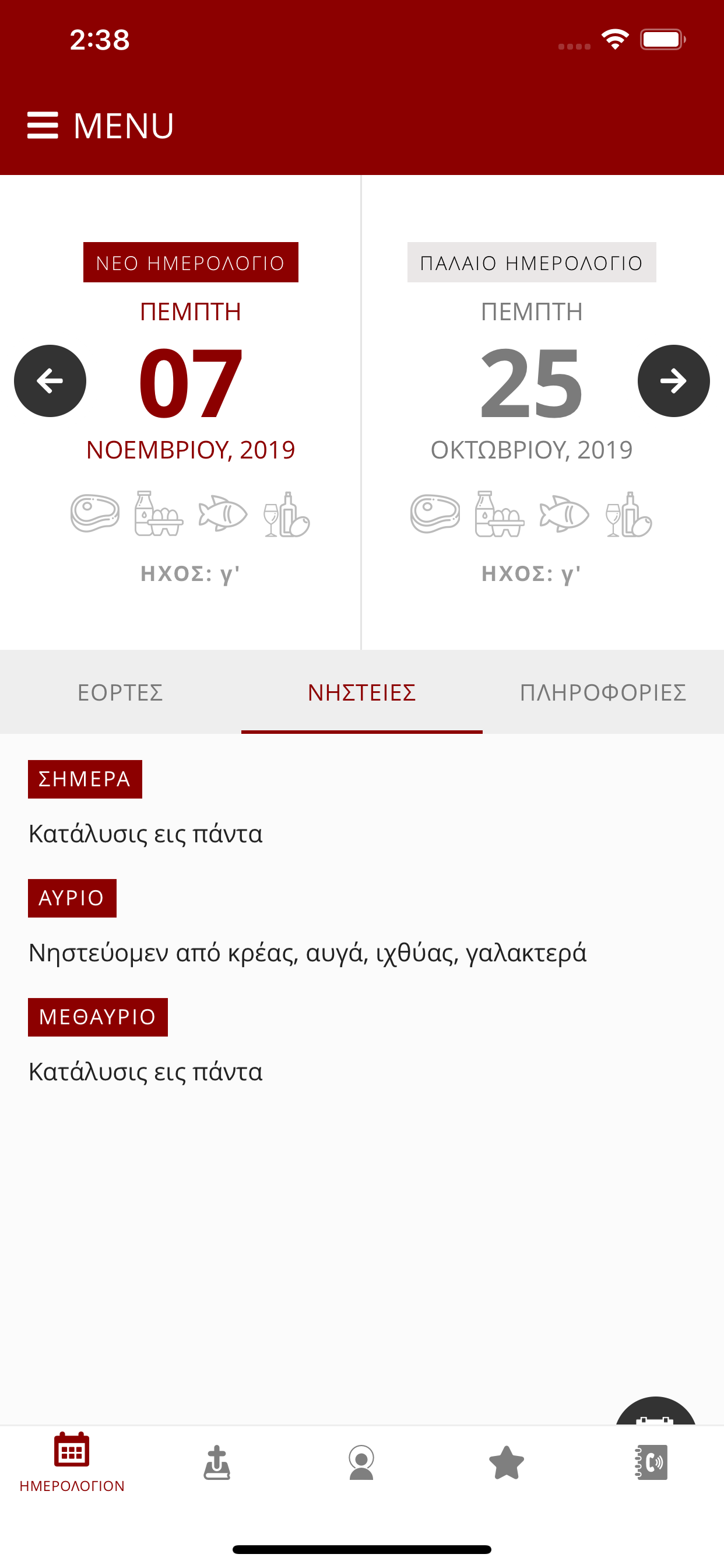Go to previous day with left arrow
Screen dimensions: 724x1568
(x=50, y=380)
